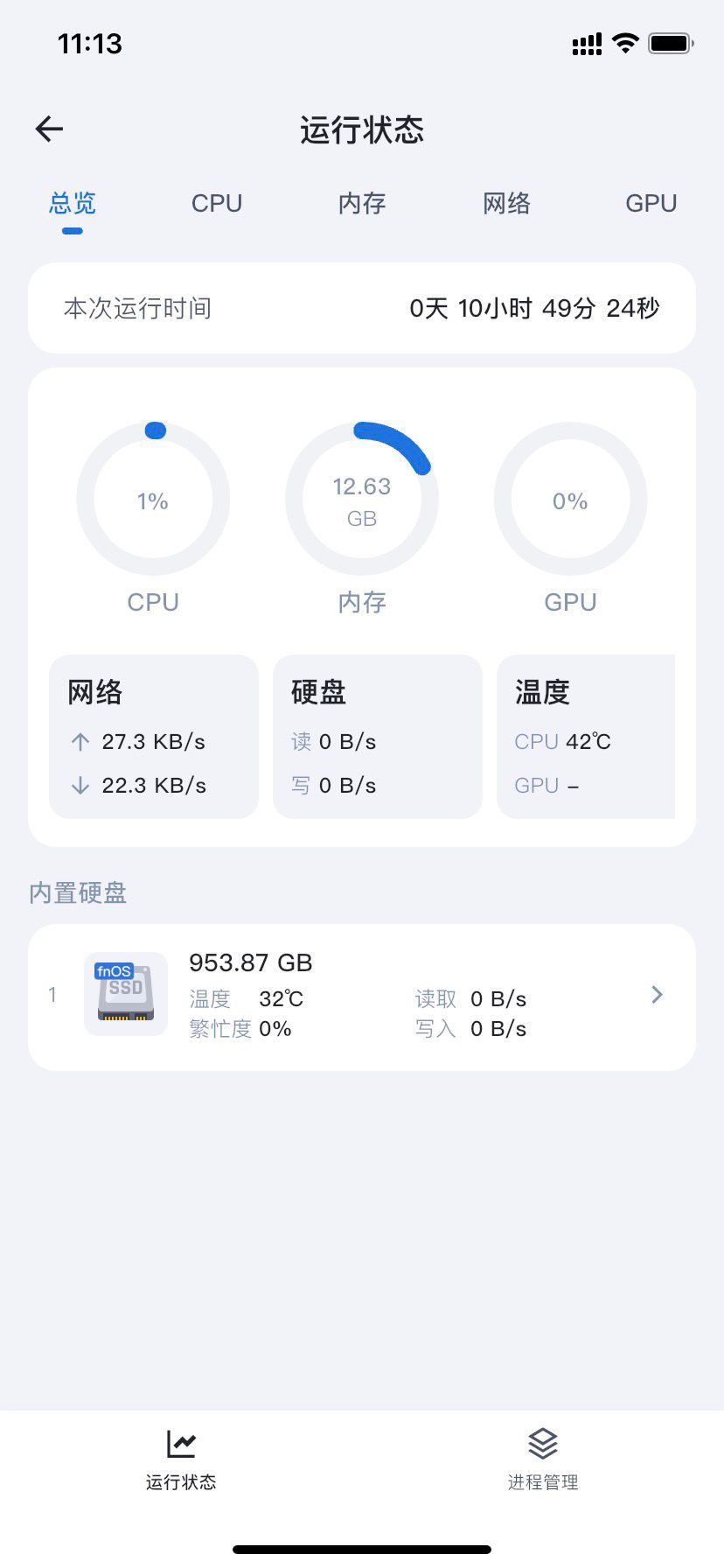Image resolution: width=724 pixels, height=1568 pixels.
Task: Tap the 温度 card to expand temperature info
Action: tap(586, 737)
